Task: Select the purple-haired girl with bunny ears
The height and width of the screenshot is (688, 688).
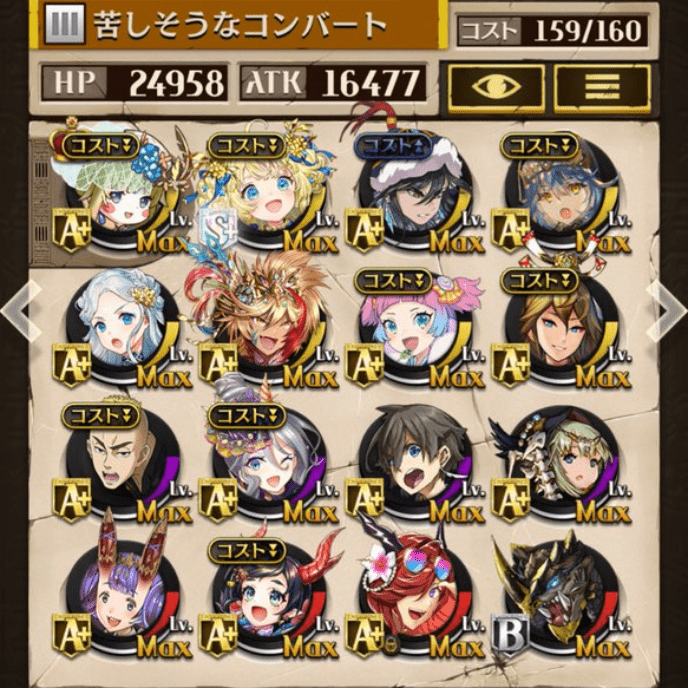Action: pyautogui.click(x=120, y=600)
